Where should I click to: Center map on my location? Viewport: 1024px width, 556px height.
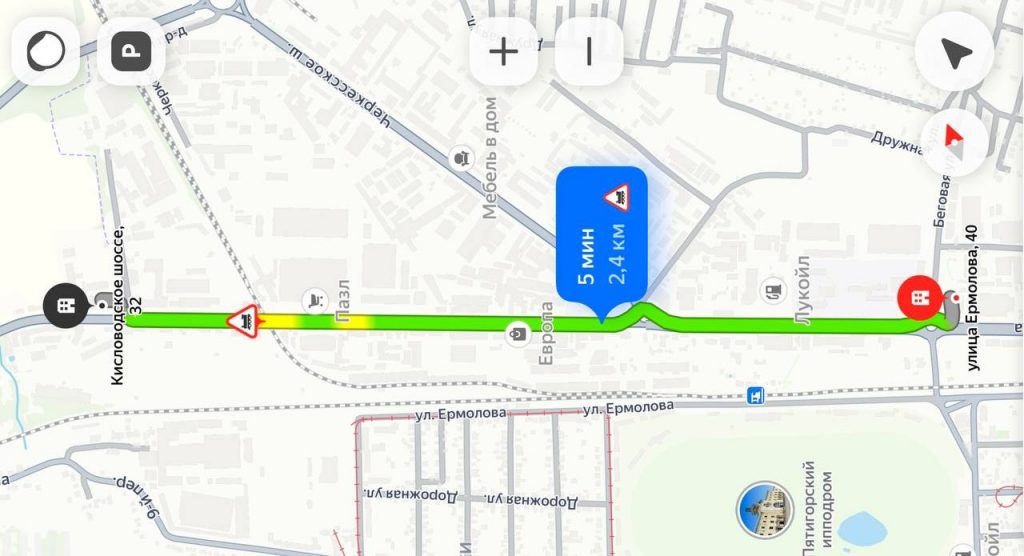955,53
